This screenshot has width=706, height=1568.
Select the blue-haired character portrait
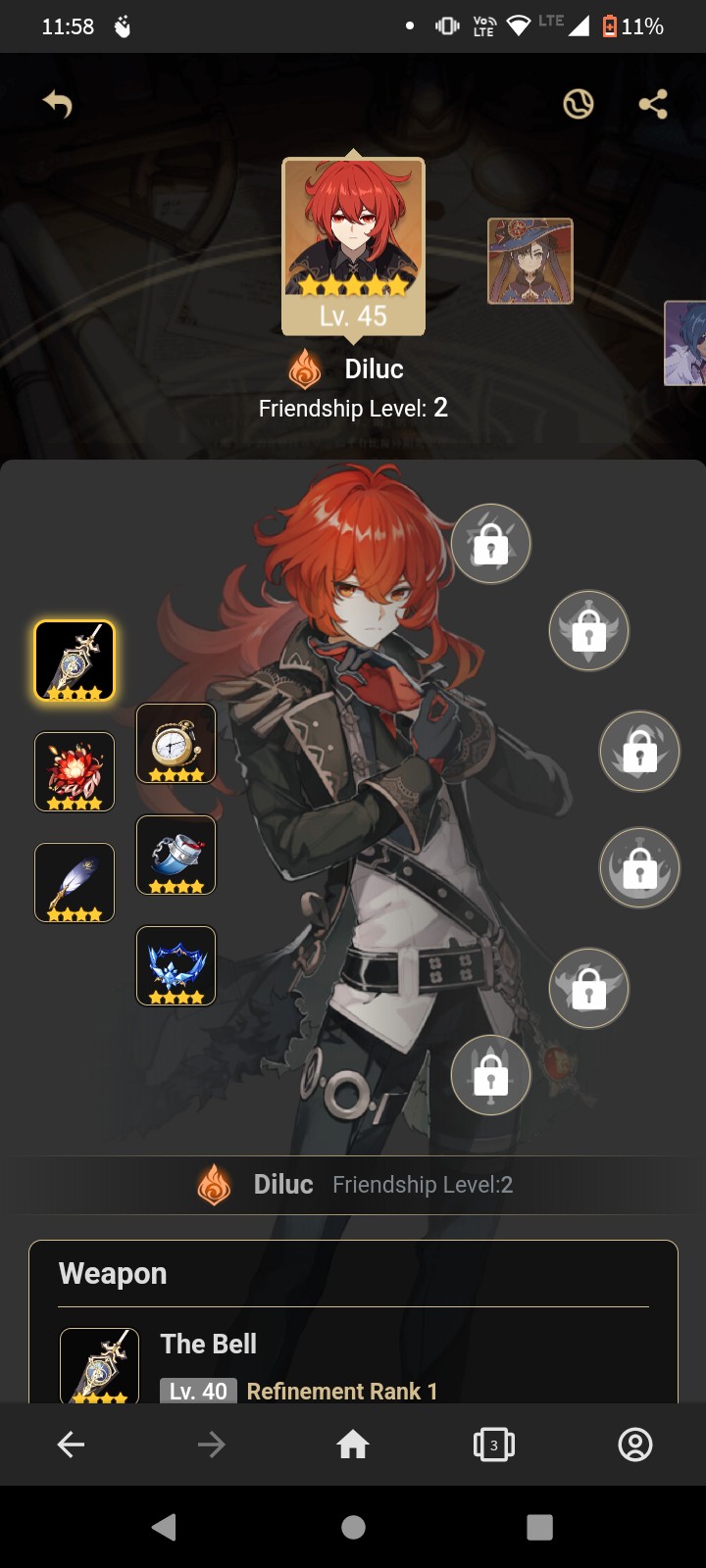click(x=685, y=343)
